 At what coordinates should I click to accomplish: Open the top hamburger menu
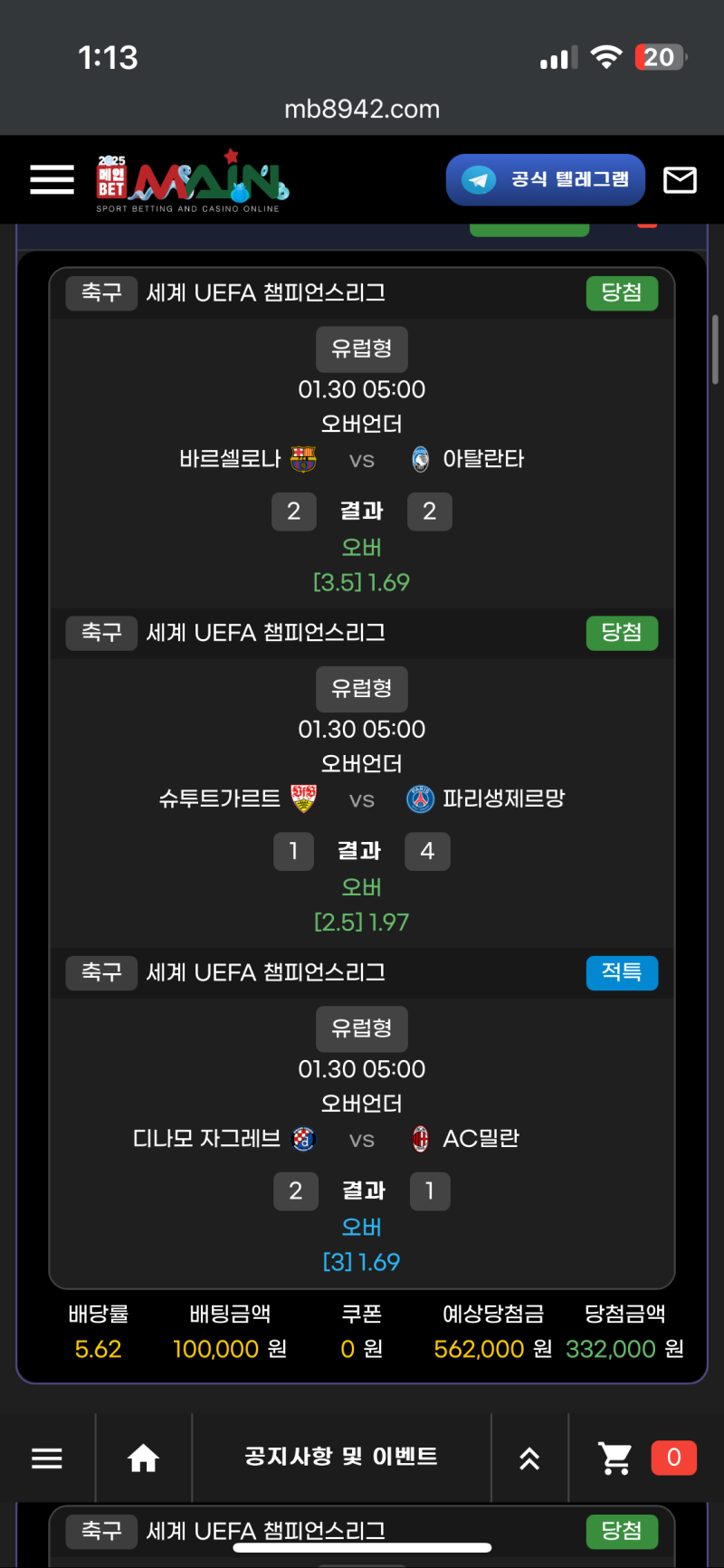coord(52,180)
